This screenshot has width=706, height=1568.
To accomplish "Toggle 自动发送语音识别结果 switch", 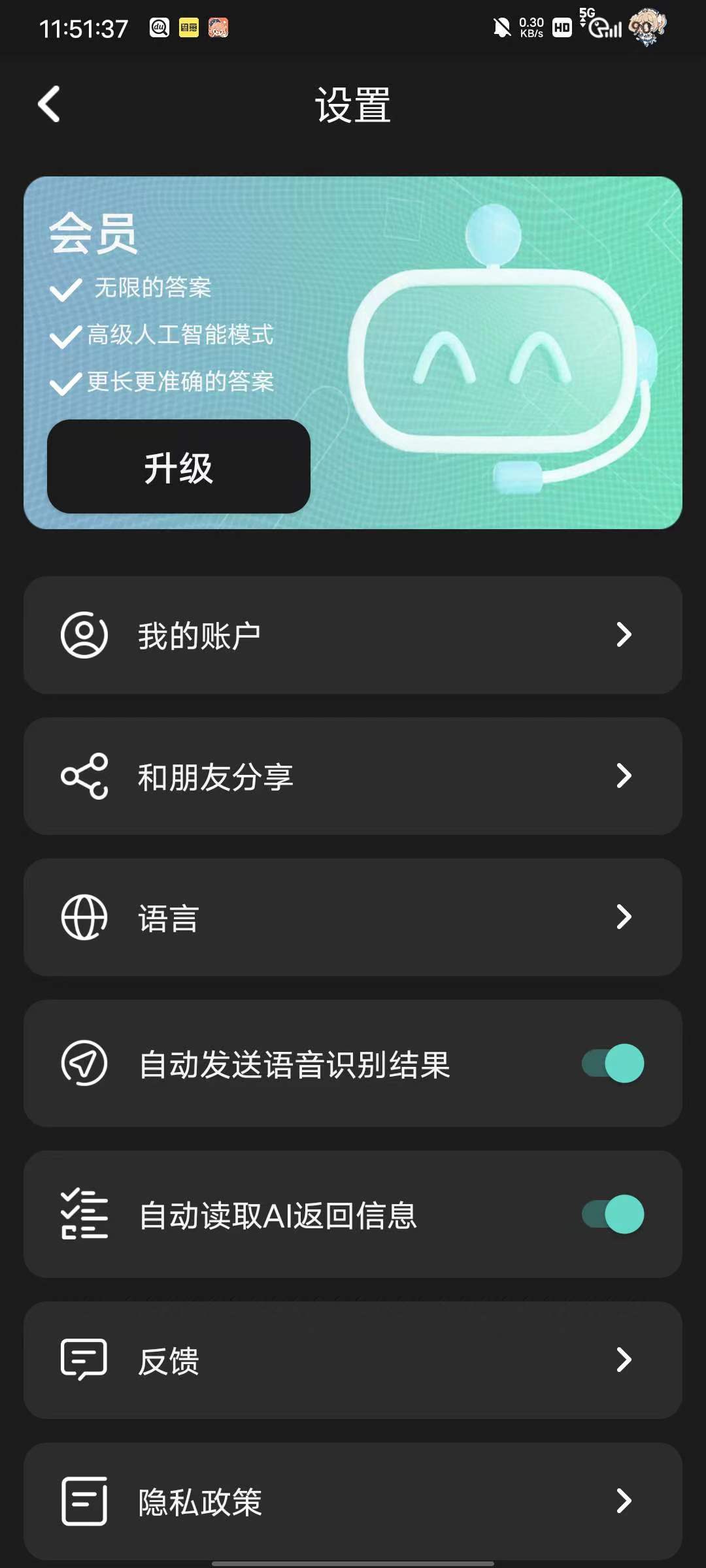I will click(613, 1064).
